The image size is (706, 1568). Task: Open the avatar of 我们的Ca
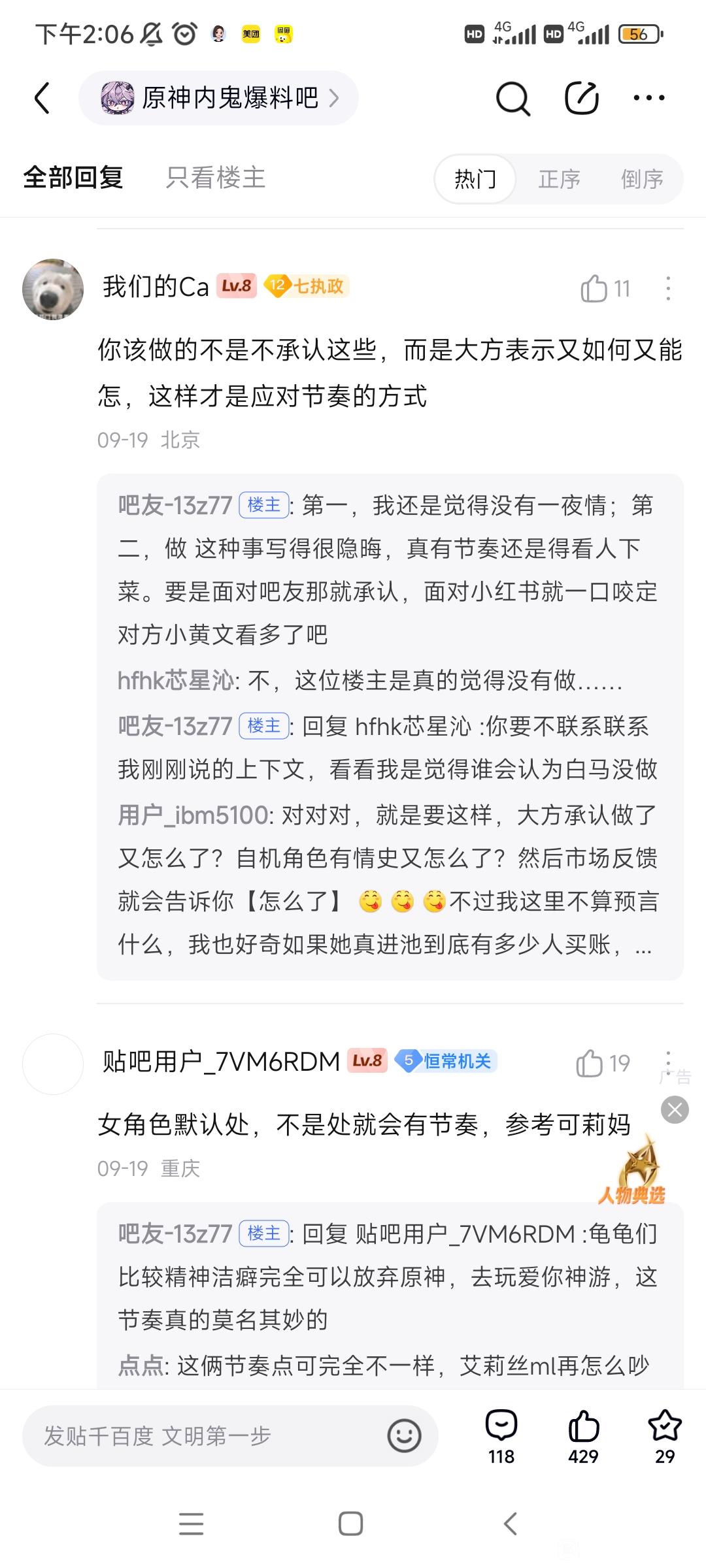coord(53,289)
